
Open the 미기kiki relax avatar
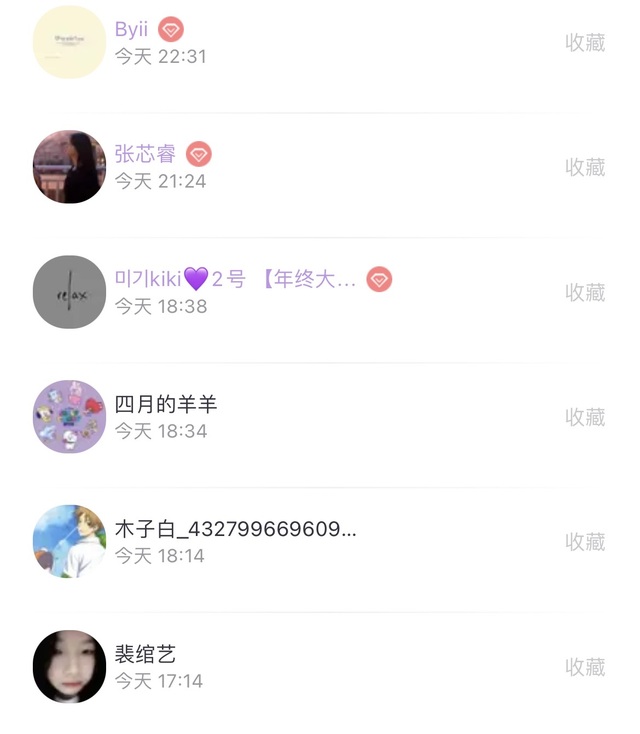69,292
